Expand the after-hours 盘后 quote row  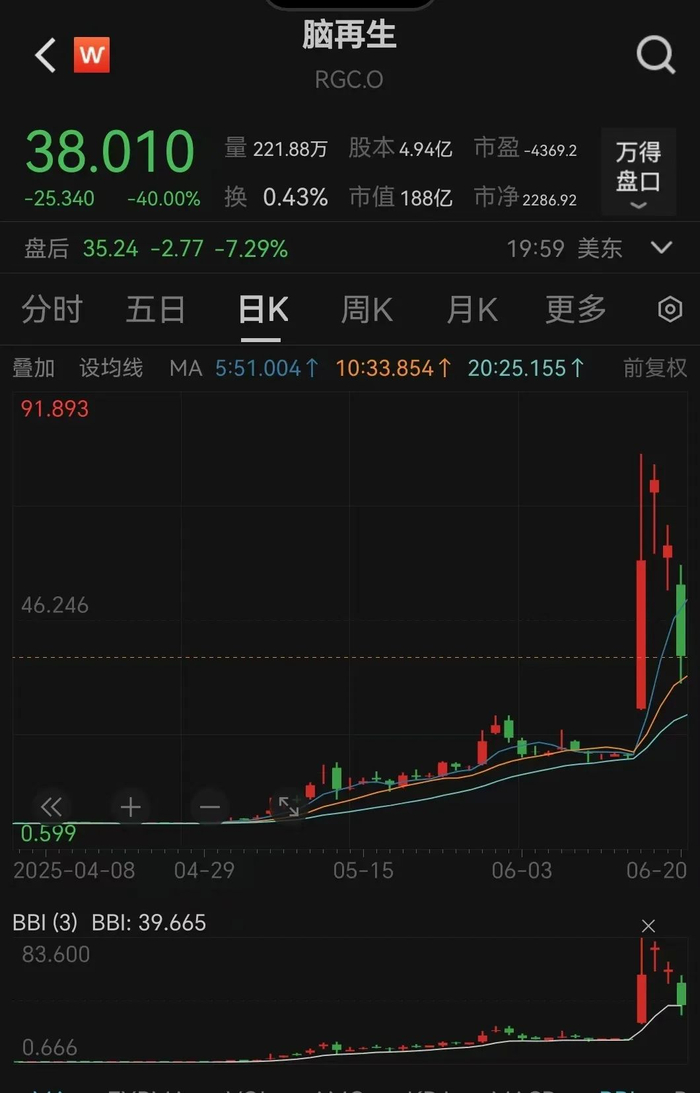coord(661,248)
